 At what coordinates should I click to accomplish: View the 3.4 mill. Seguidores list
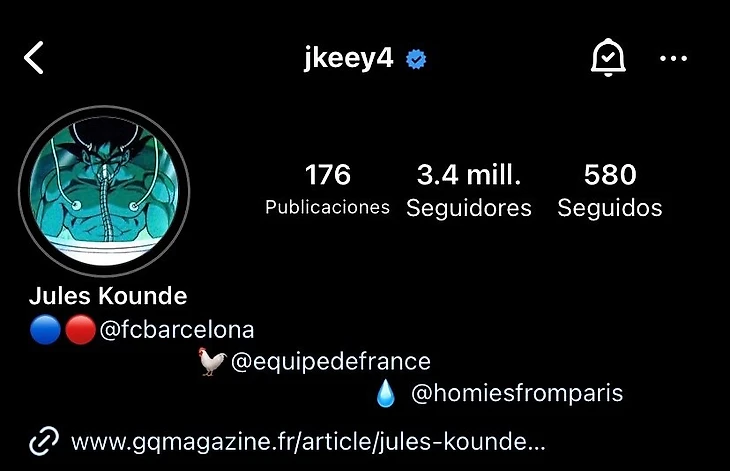pos(469,190)
